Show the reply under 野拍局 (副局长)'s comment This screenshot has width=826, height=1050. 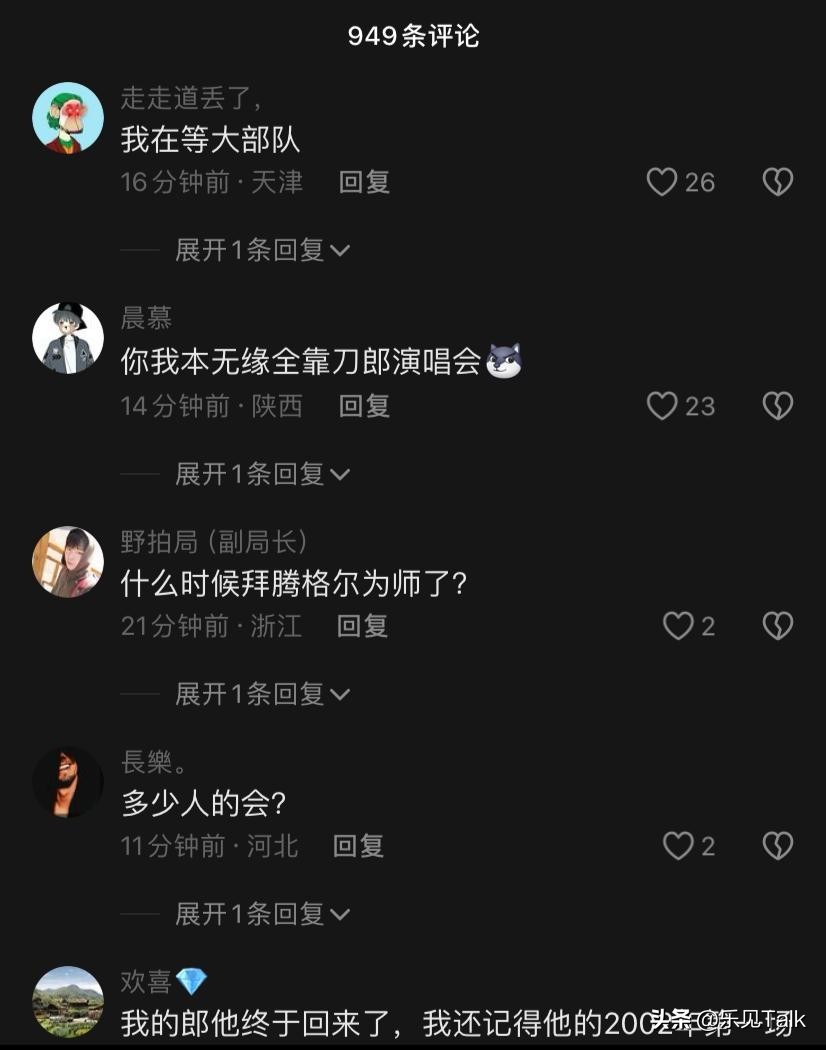click(262, 694)
